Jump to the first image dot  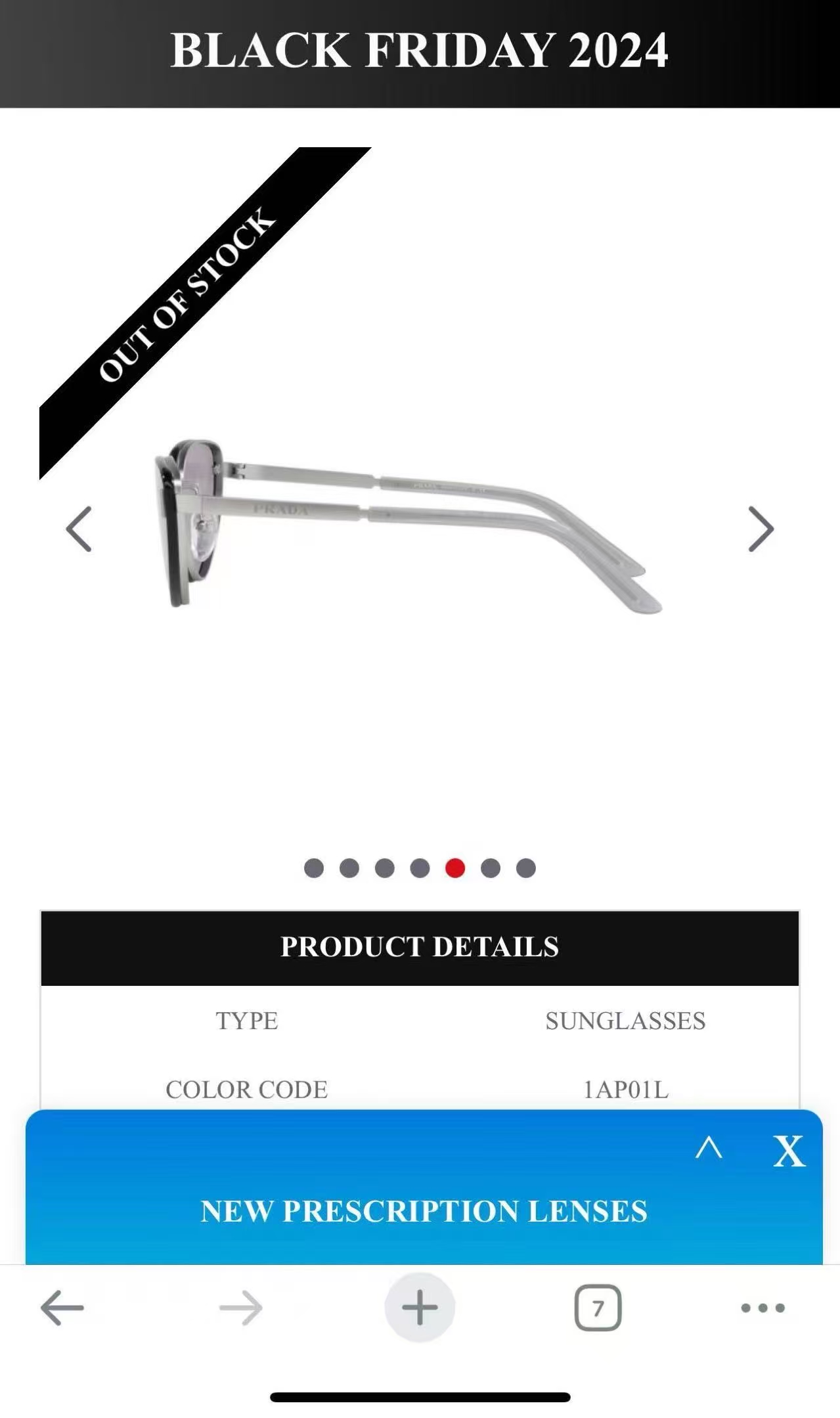pos(314,868)
